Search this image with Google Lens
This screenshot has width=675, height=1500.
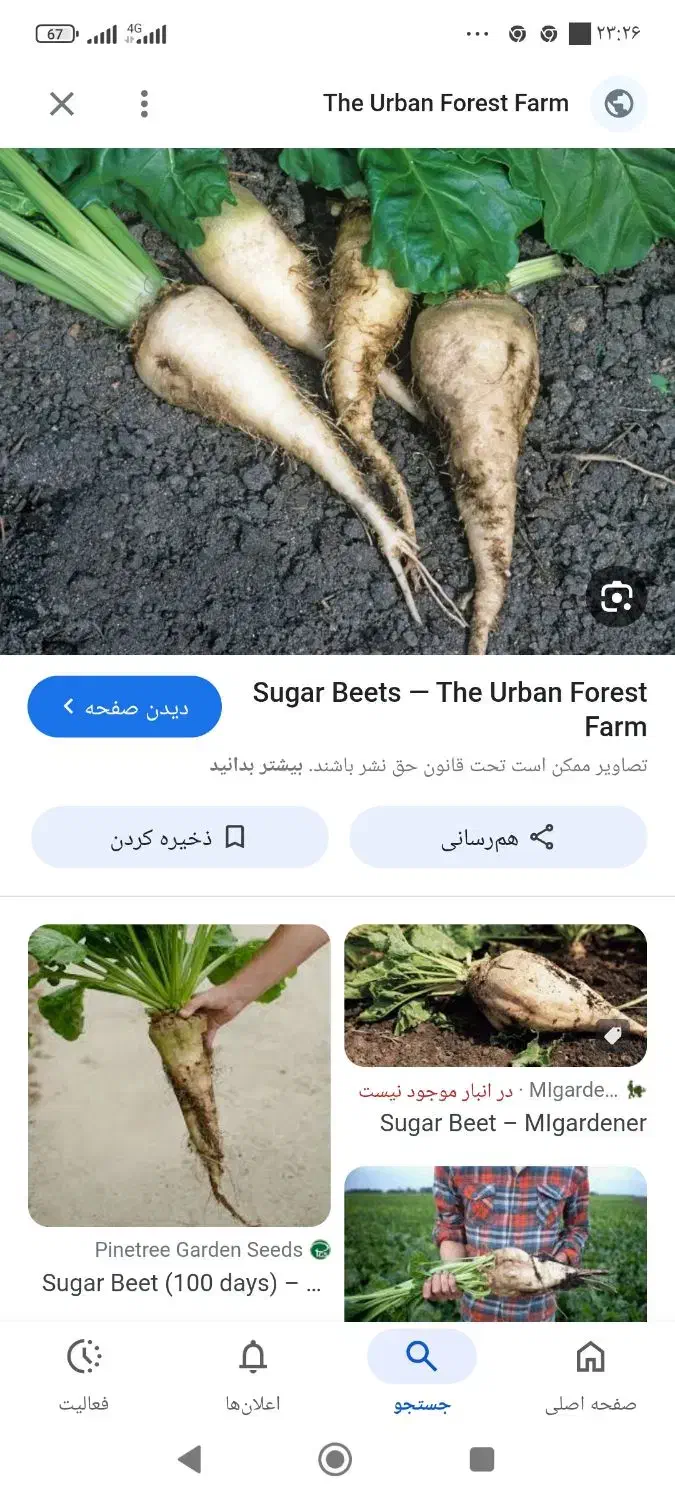pyautogui.click(x=616, y=597)
